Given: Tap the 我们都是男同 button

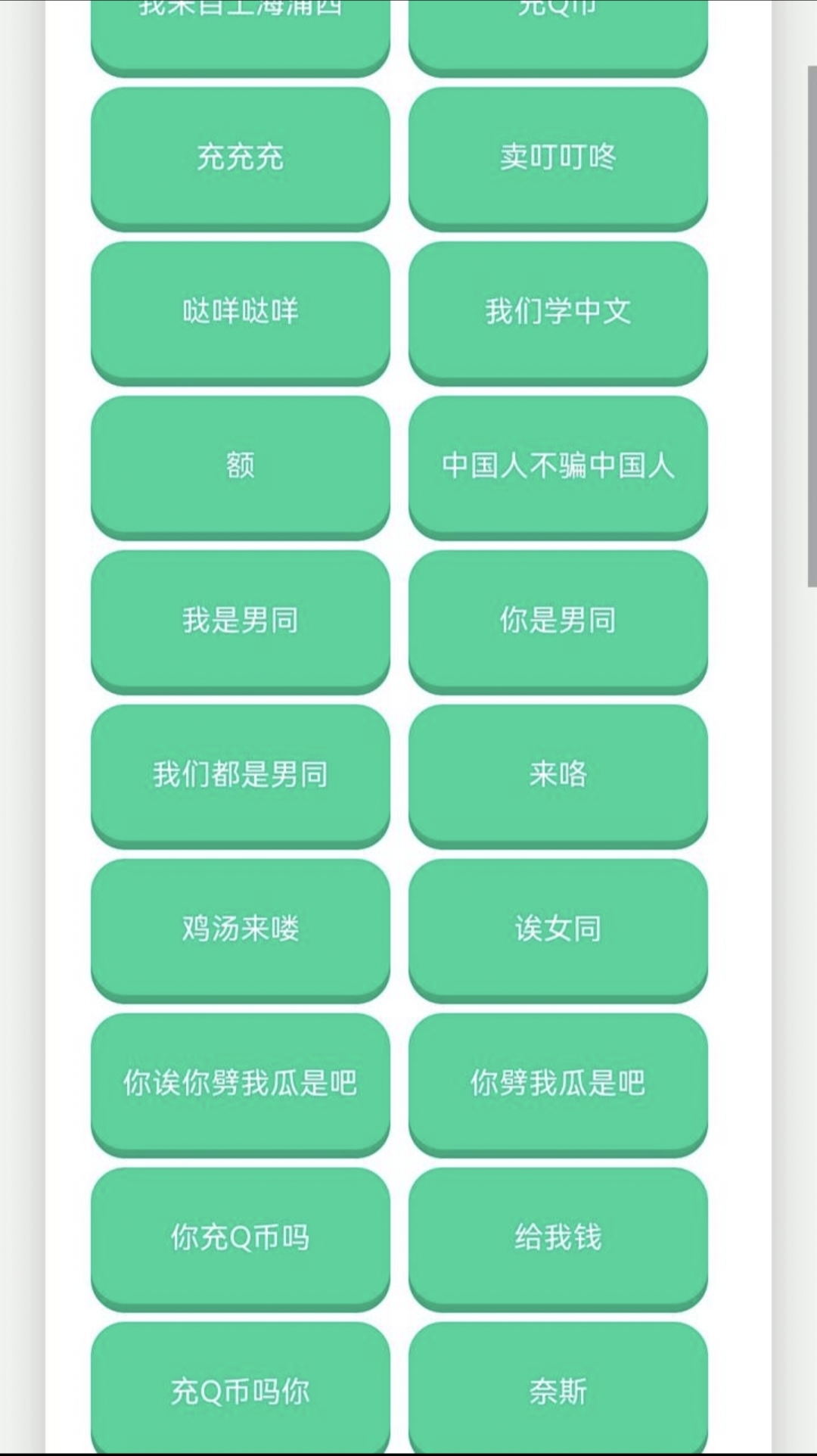Looking at the screenshot, I should pyautogui.click(x=240, y=774).
